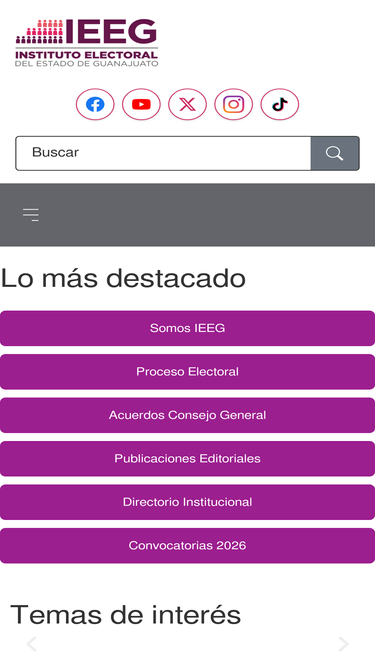Viewport: 375px width, 667px height.
Task: Tap the magnifying glass search button
Action: pos(335,153)
